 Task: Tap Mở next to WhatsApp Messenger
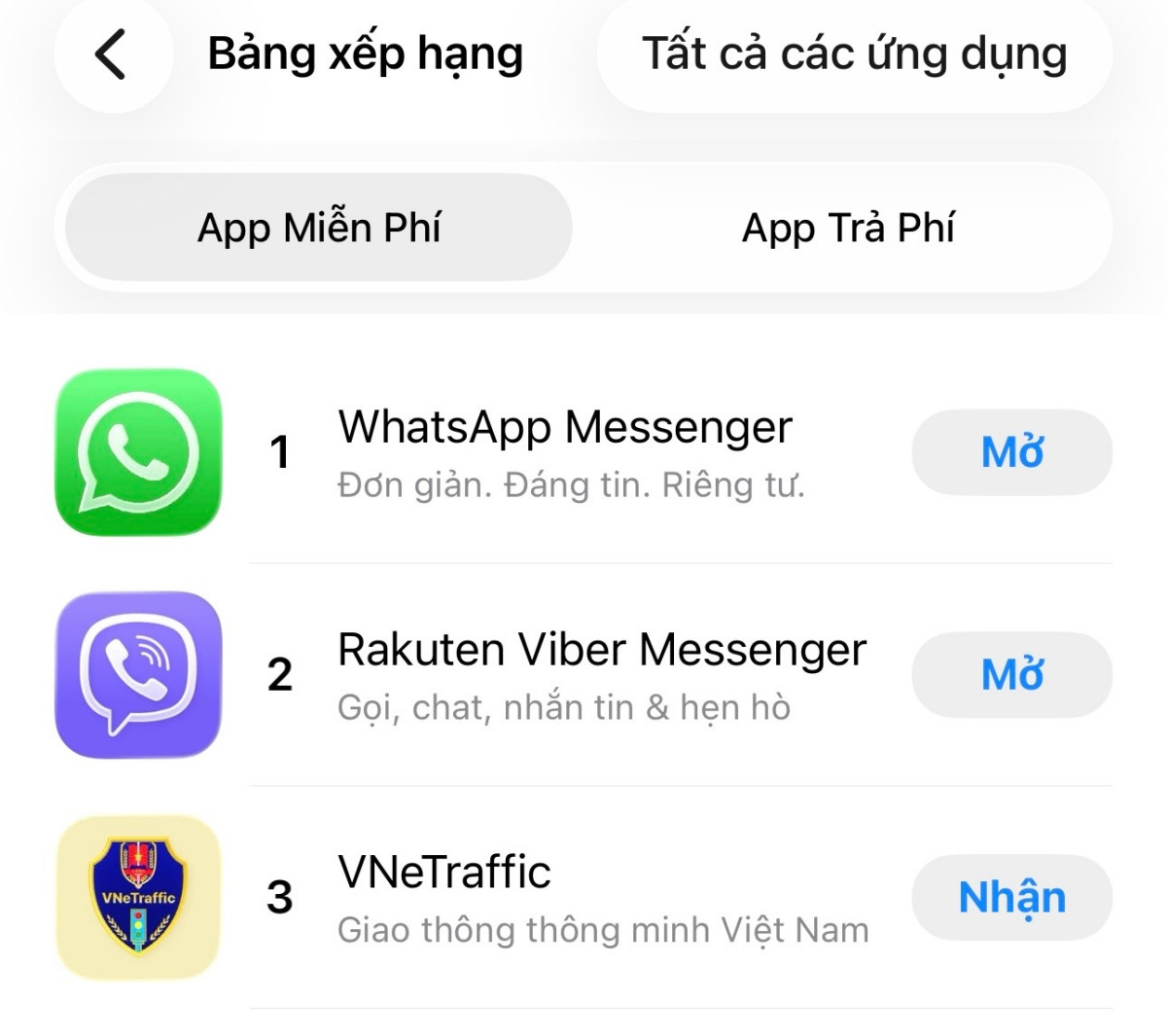point(1011,452)
